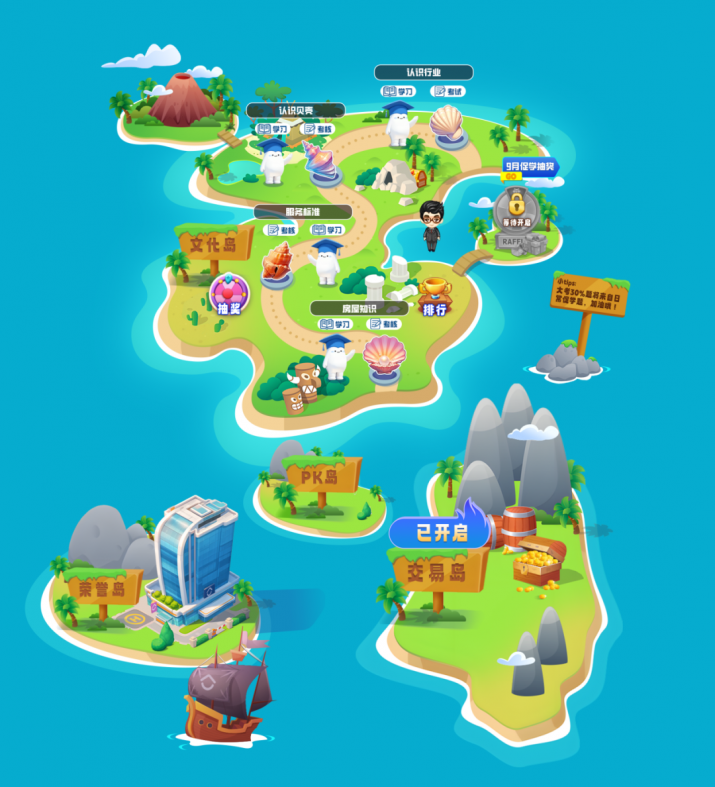715x787 pixels.
Task: Start 考核 for 房屋知识
Action: [385, 325]
